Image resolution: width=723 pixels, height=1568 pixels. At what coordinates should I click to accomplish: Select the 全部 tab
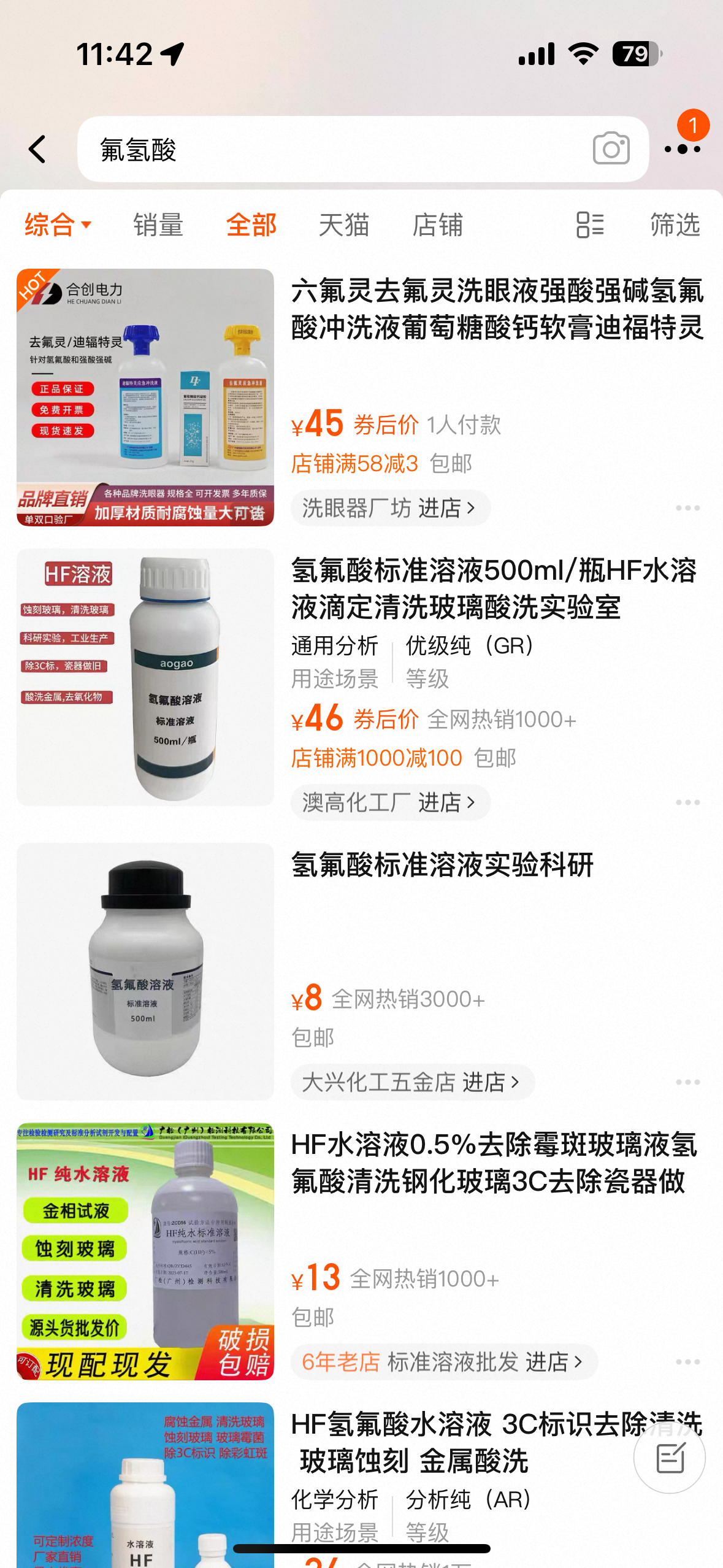point(251,225)
